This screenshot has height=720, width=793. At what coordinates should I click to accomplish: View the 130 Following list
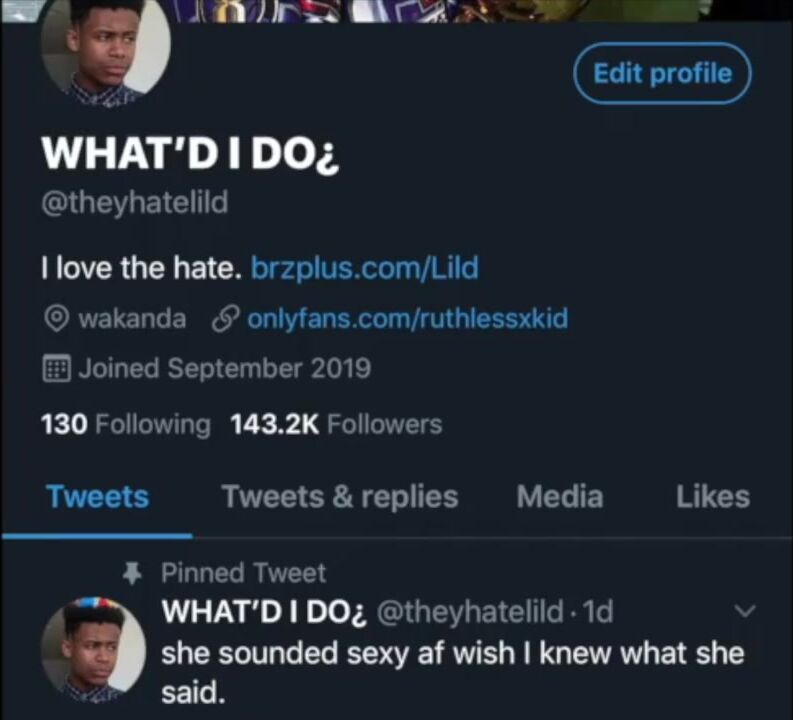point(125,424)
